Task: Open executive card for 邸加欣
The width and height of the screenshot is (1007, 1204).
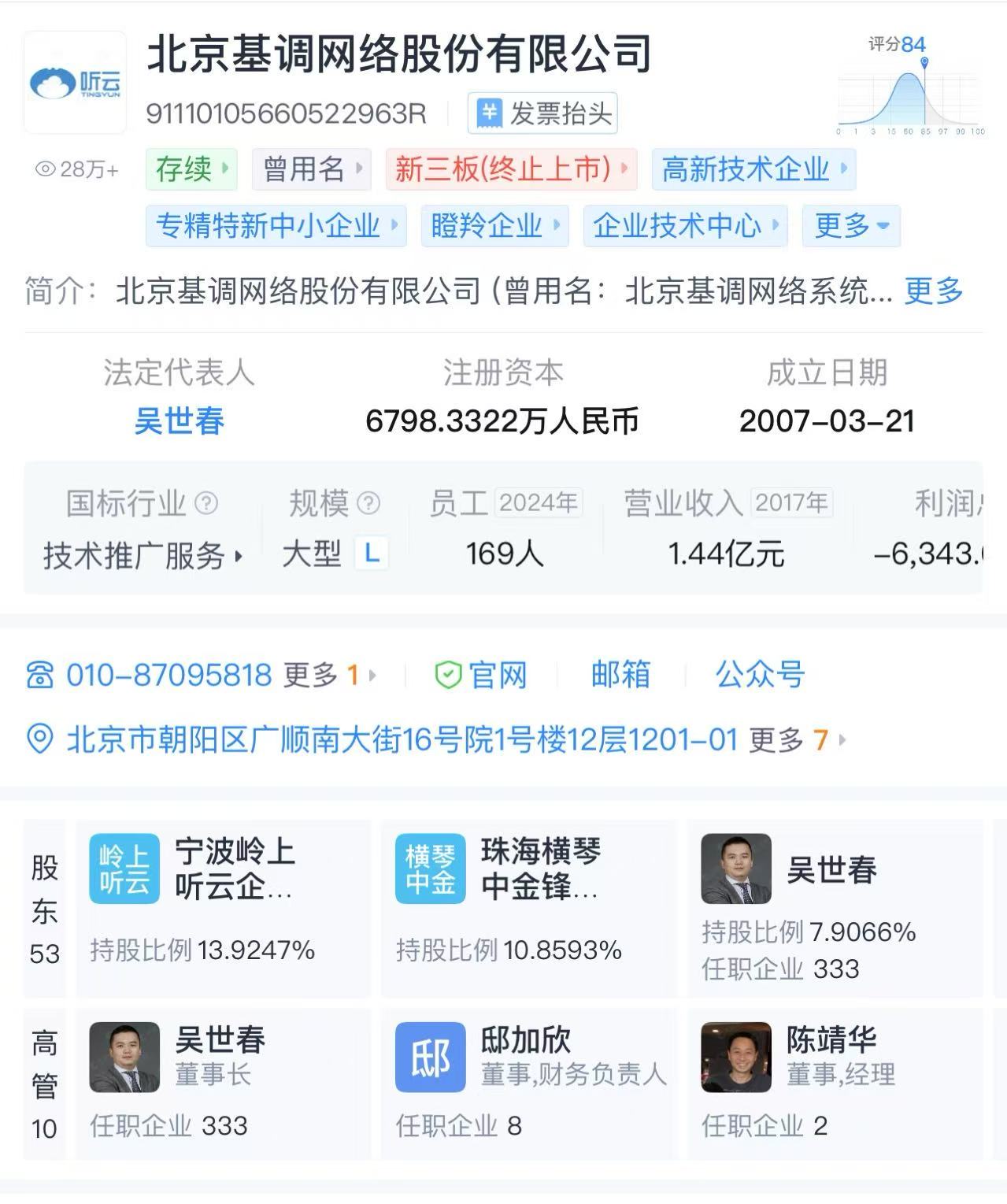Action: click(x=528, y=1083)
